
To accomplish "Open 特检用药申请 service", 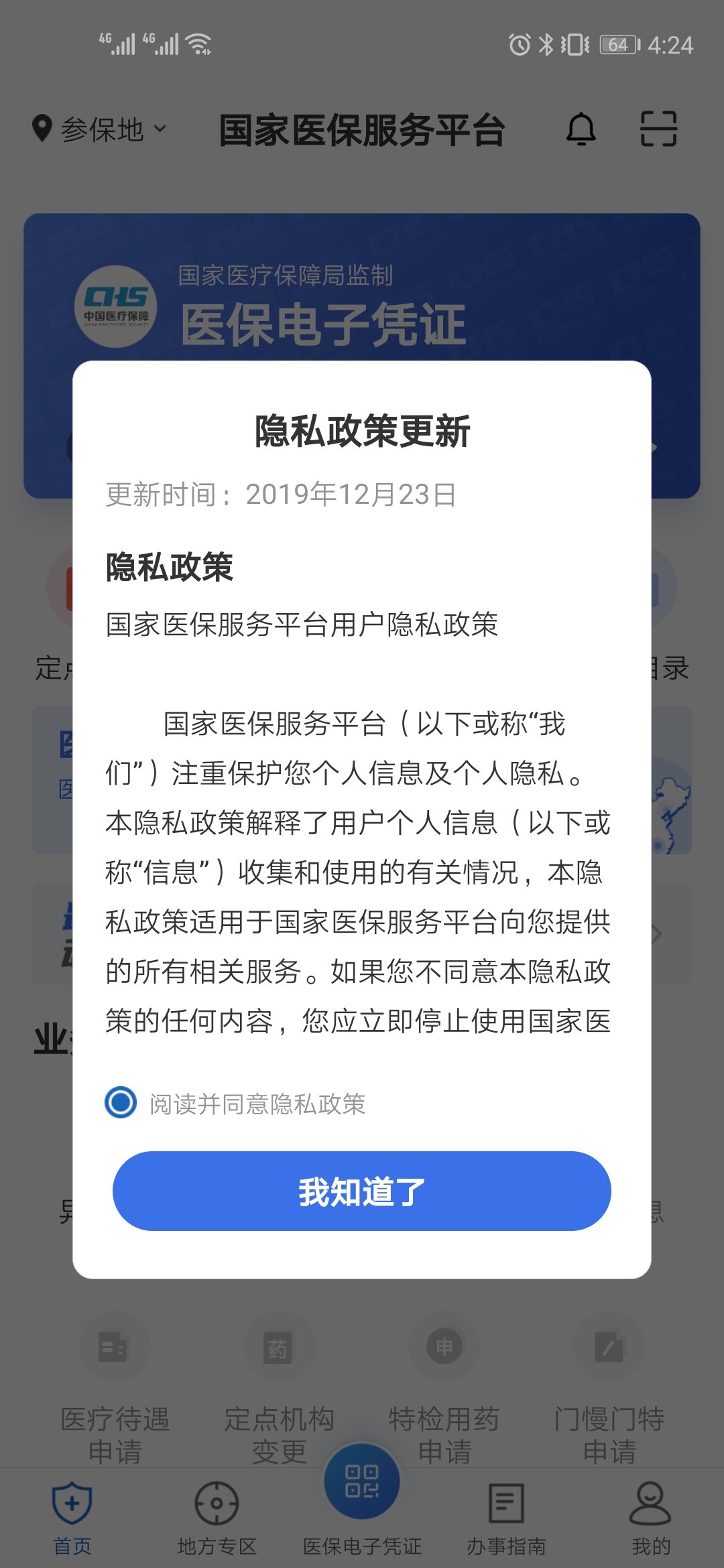I will coord(444,1387).
